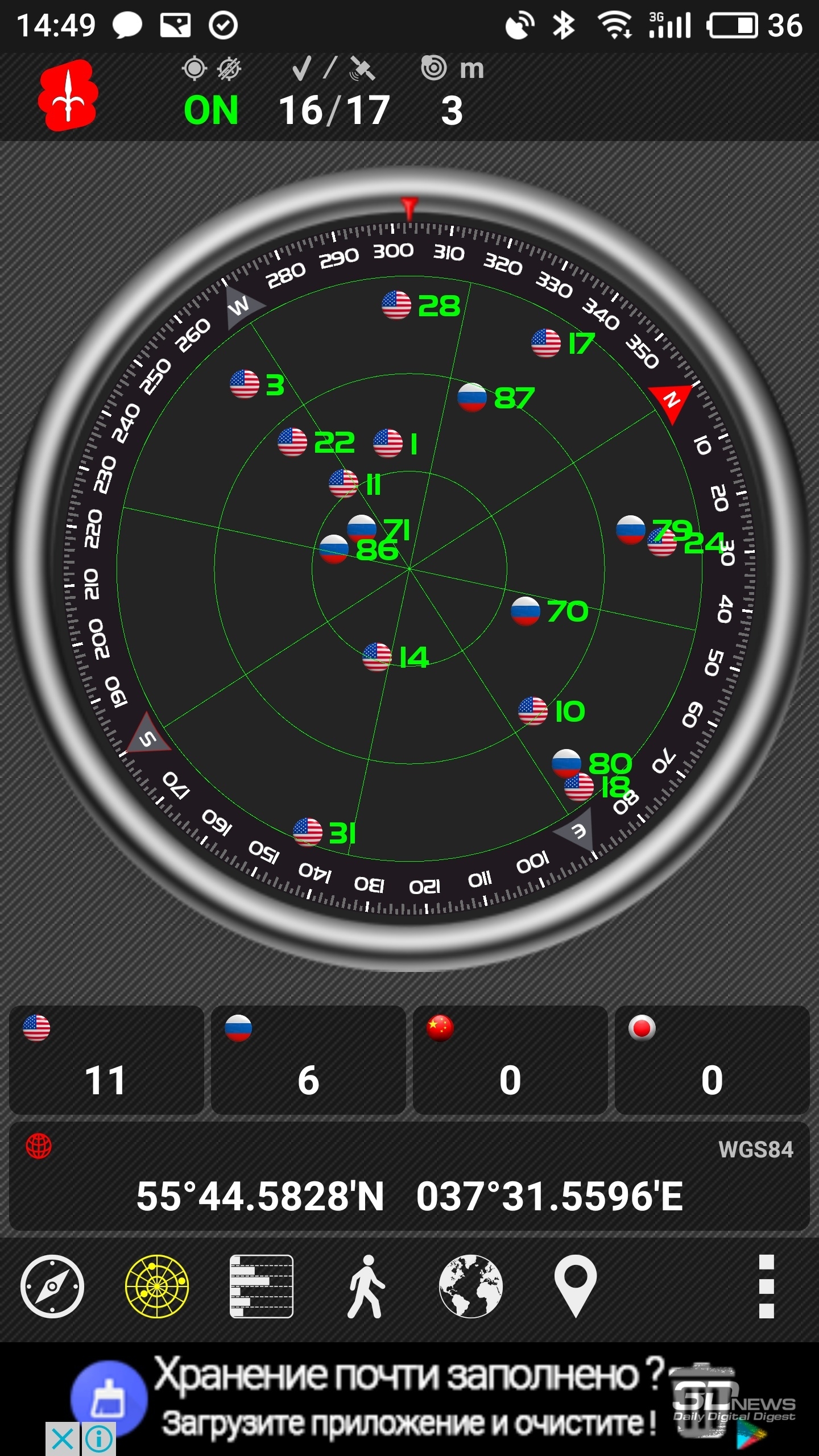Screen dimensions: 819x1456
Task: Open the world globe view
Action: point(471,1287)
